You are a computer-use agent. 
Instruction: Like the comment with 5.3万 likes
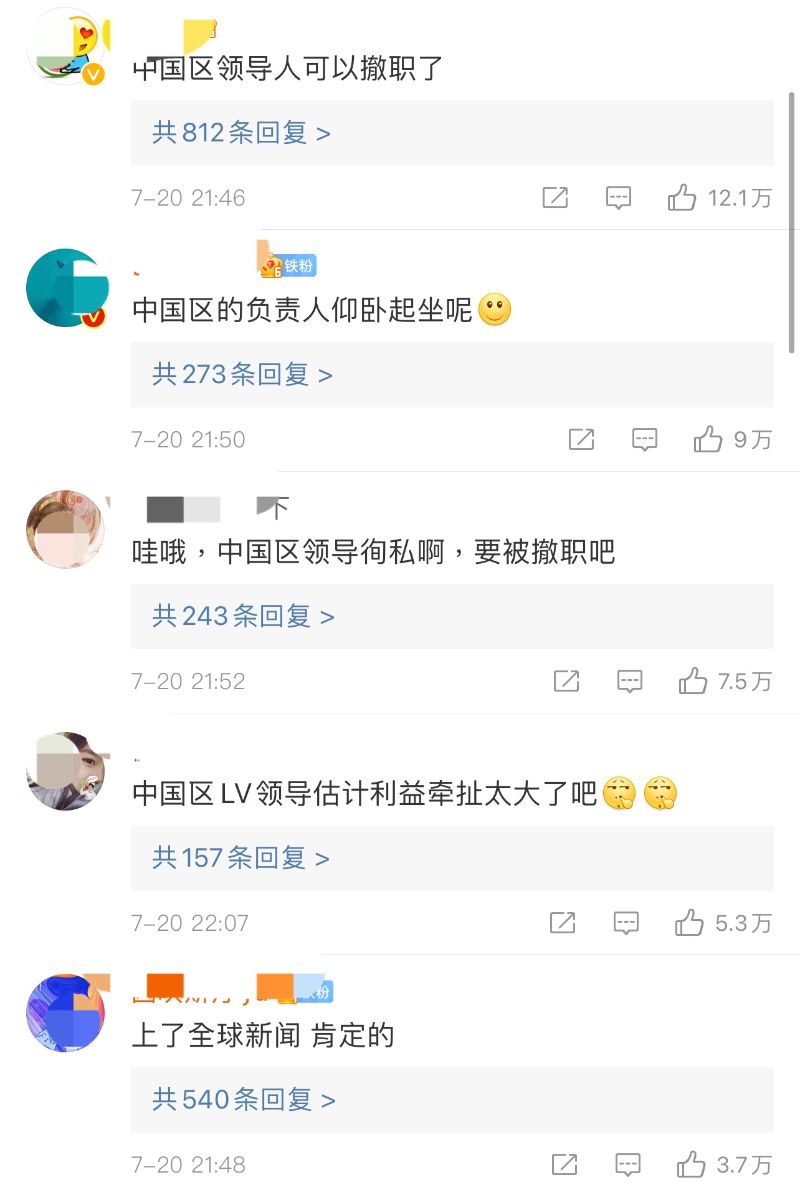point(690,924)
